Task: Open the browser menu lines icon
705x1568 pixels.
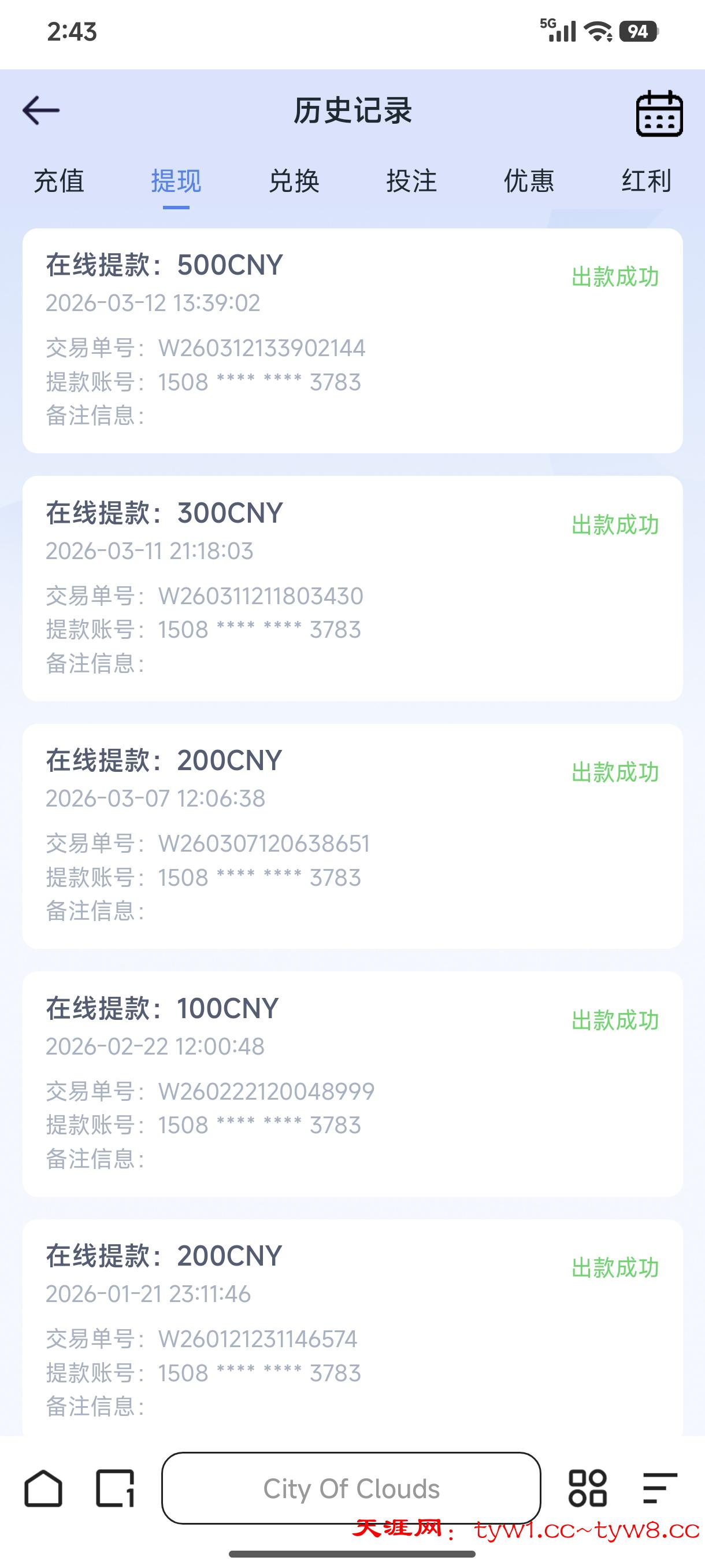Action: (659, 1488)
